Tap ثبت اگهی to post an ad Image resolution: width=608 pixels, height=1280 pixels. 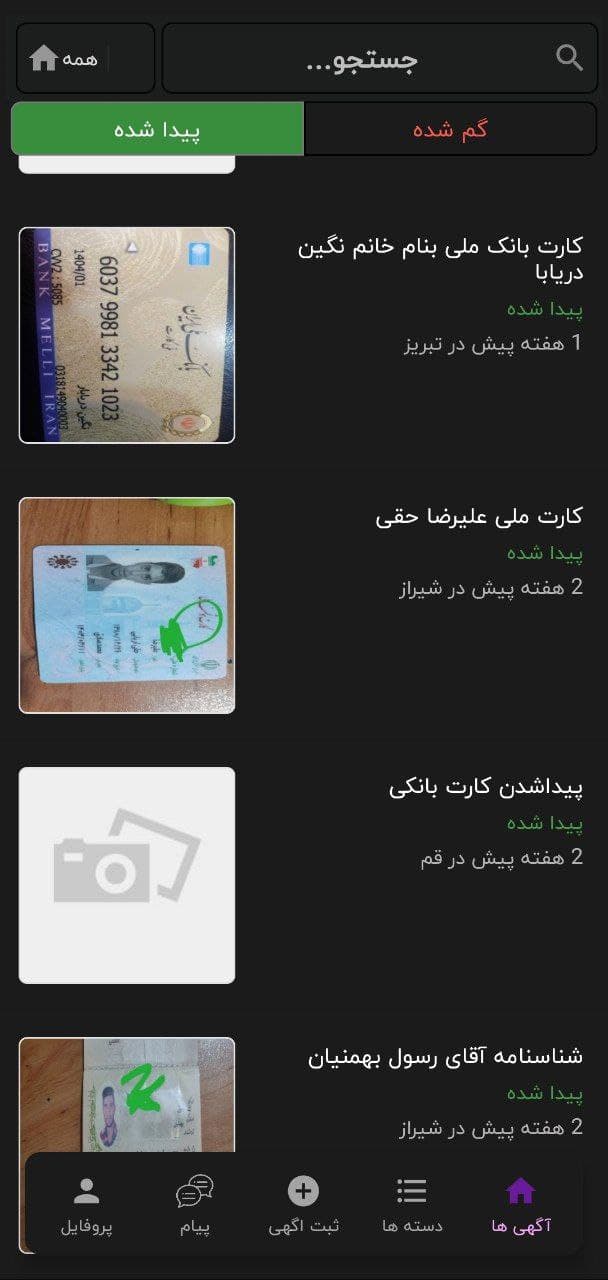pyautogui.click(x=304, y=1205)
